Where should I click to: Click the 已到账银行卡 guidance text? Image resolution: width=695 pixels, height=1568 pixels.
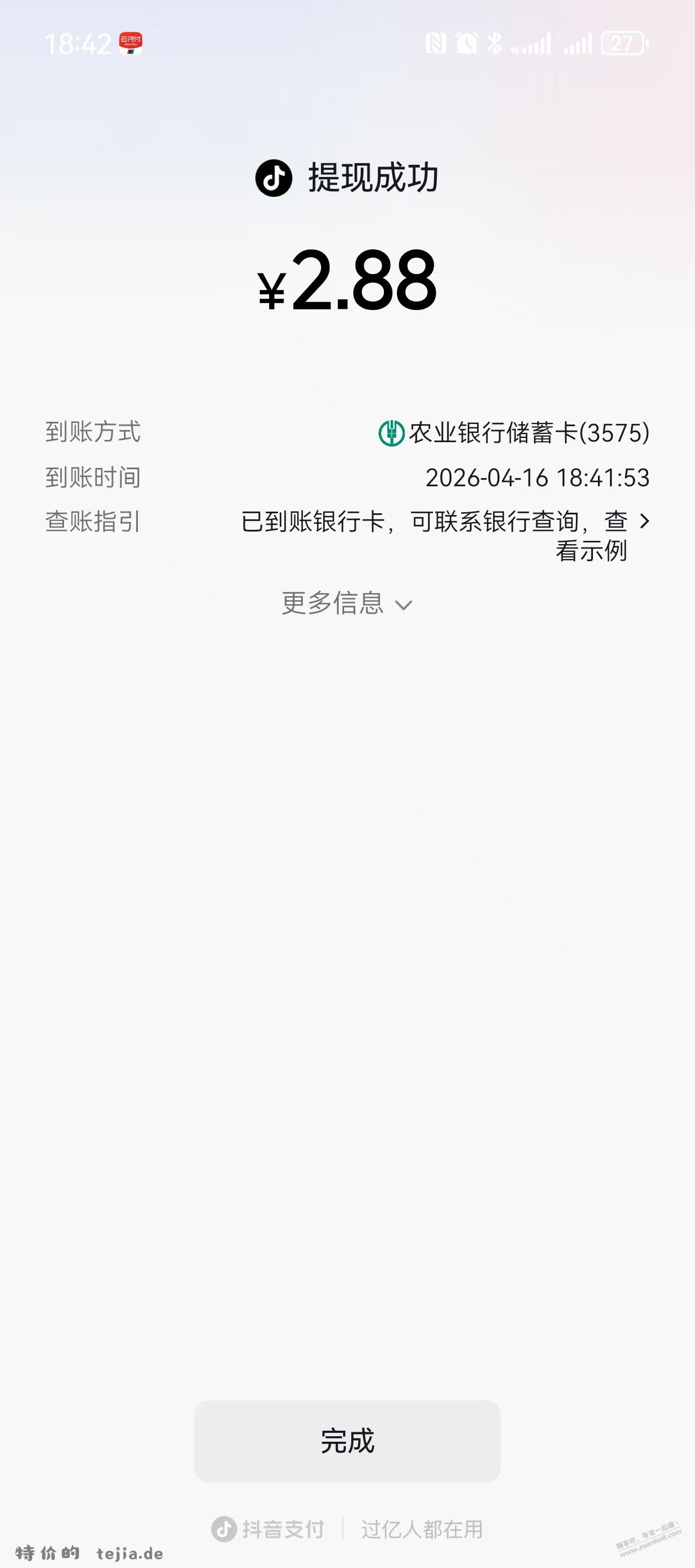coord(426,522)
